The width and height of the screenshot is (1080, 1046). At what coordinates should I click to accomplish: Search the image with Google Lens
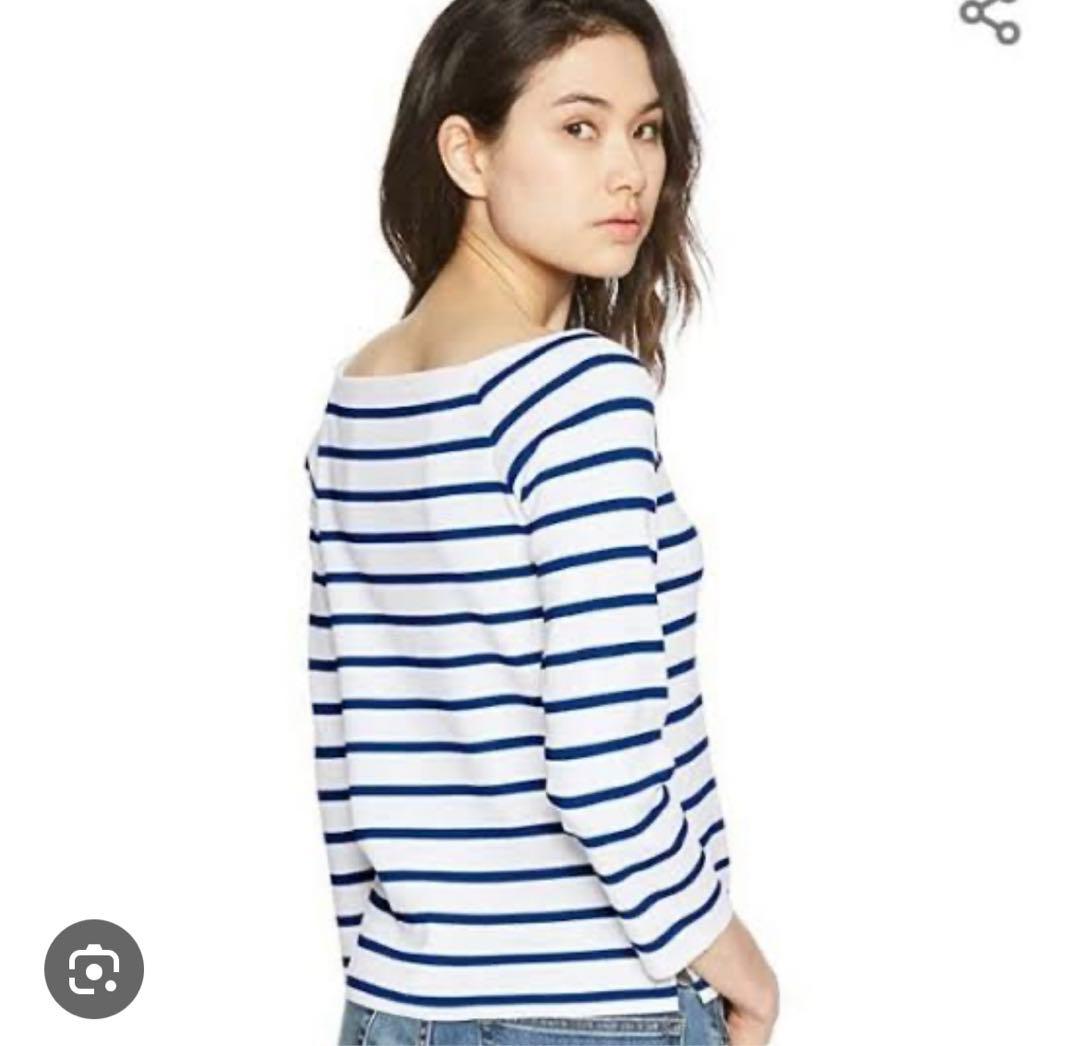pyautogui.click(x=94, y=968)
